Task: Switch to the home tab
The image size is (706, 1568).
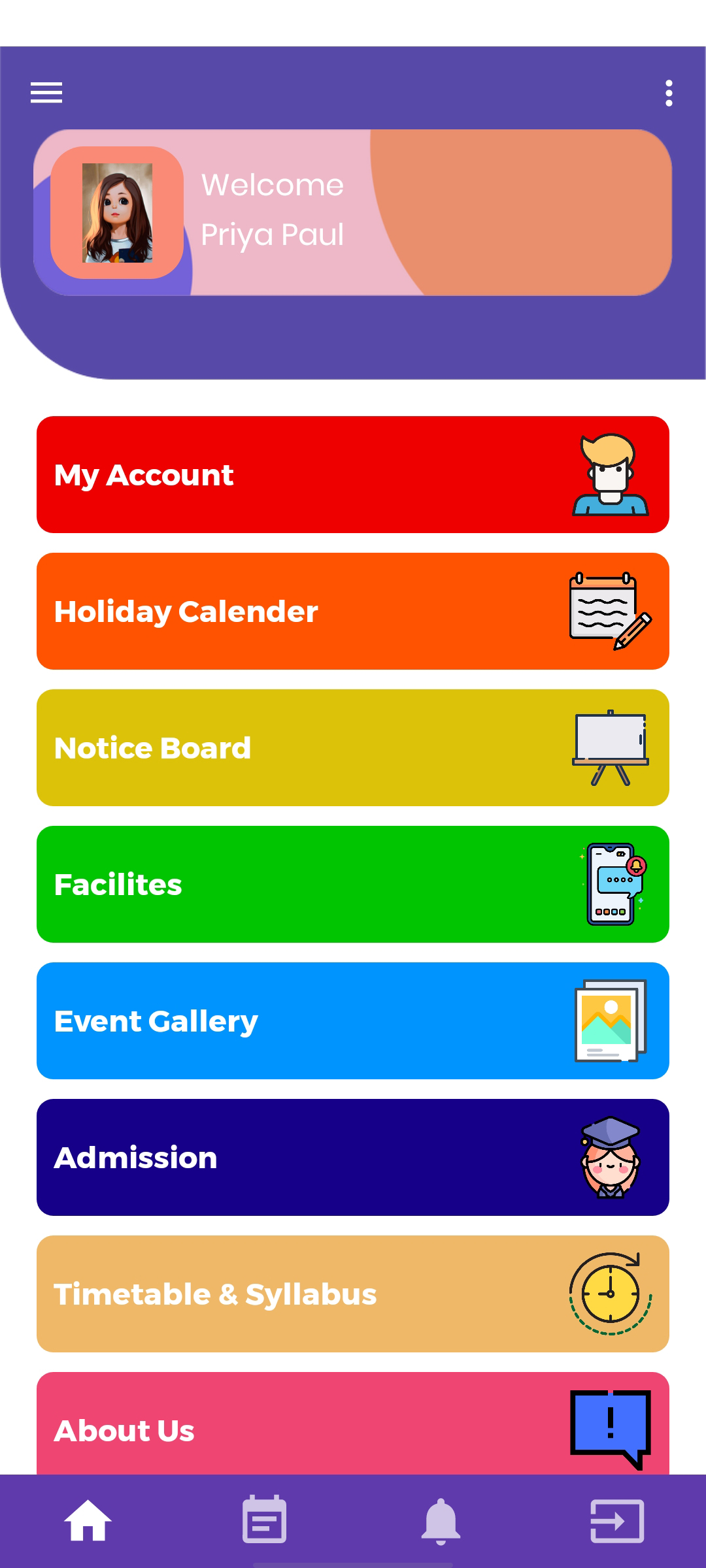Action: [x=88, y=1521]
